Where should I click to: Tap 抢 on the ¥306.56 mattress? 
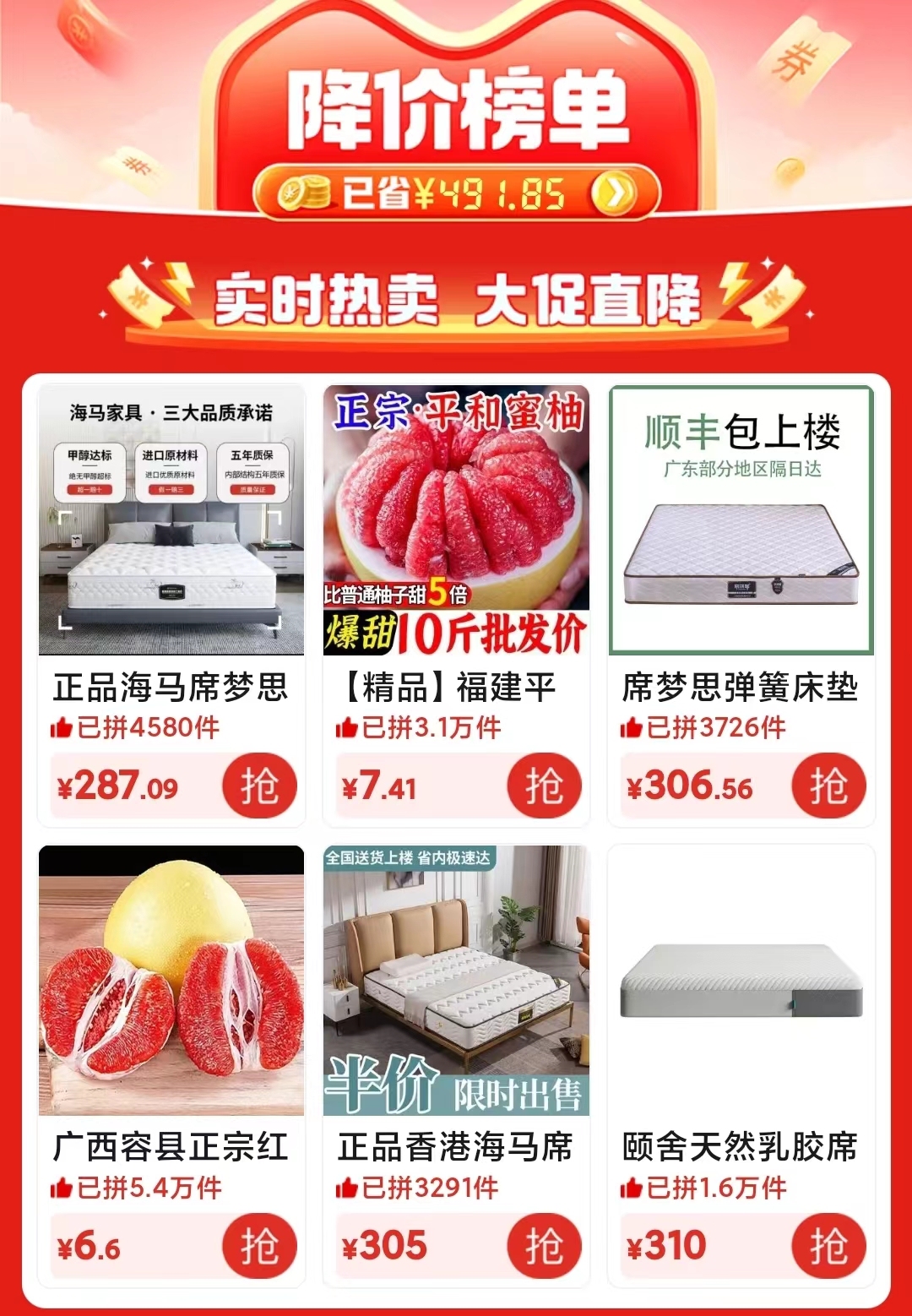point(828,786)
